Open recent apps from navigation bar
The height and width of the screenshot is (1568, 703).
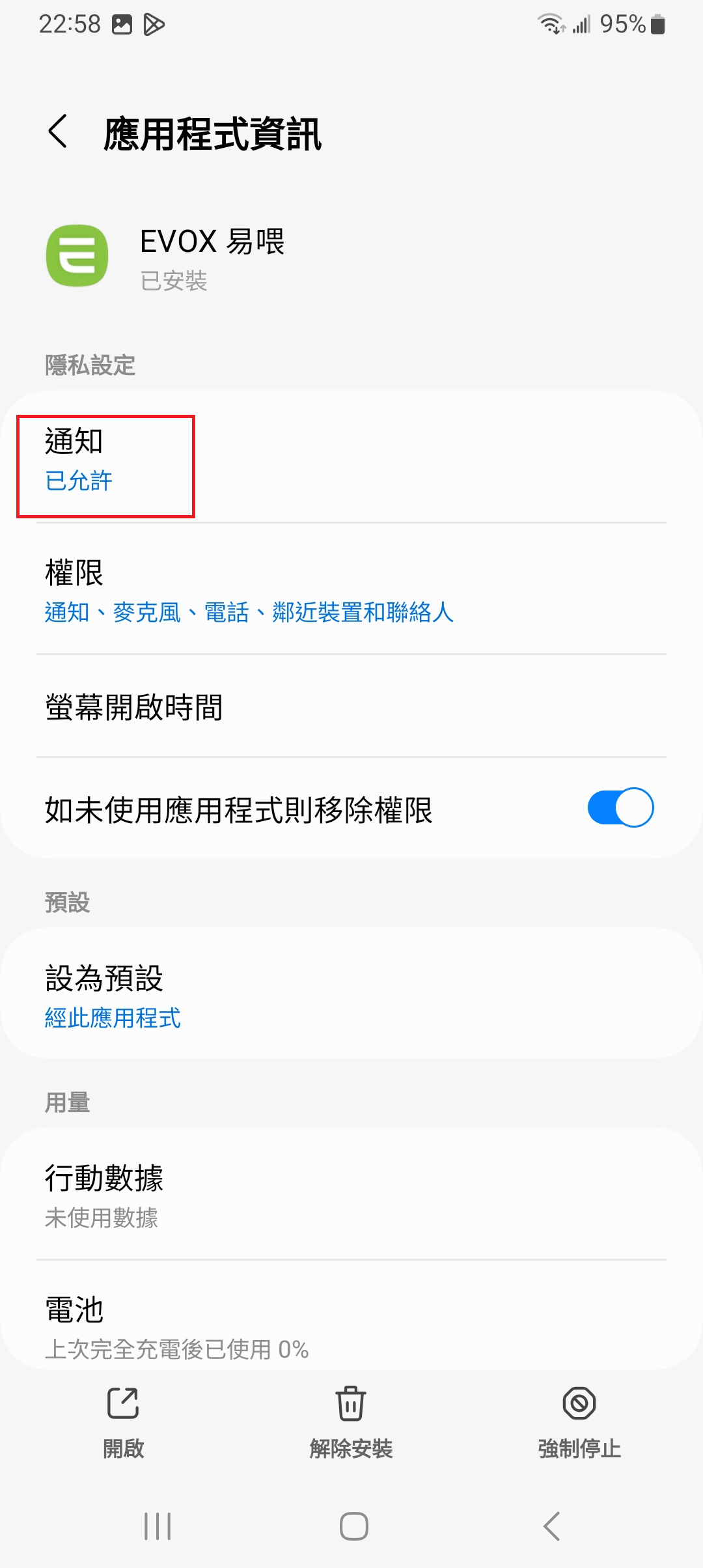tap(157, 1526)
